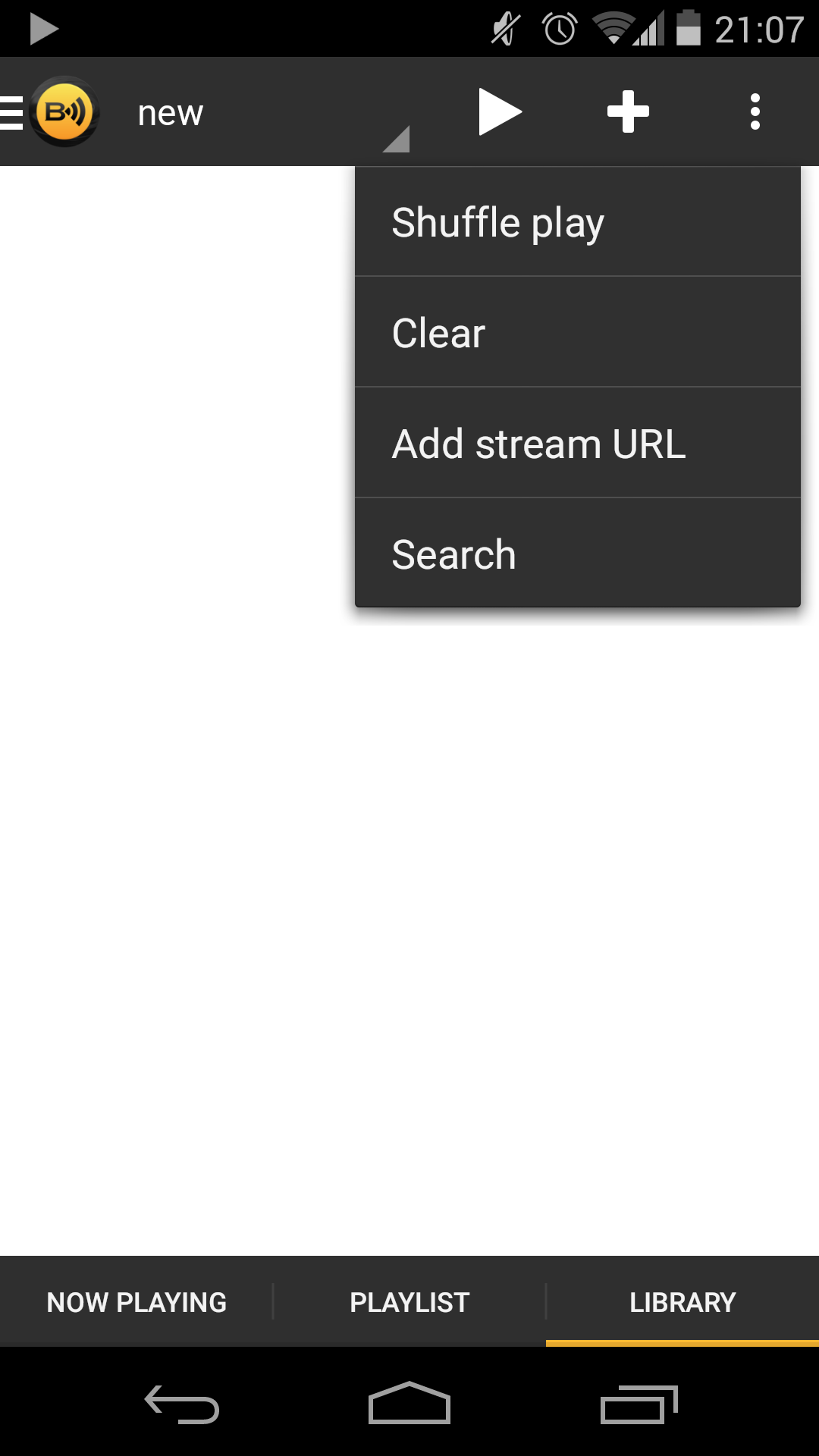The image size is (819, 1456).
Task: Tap the plus icon to add items
Action: pyautogui.click(x=628, y=112)
